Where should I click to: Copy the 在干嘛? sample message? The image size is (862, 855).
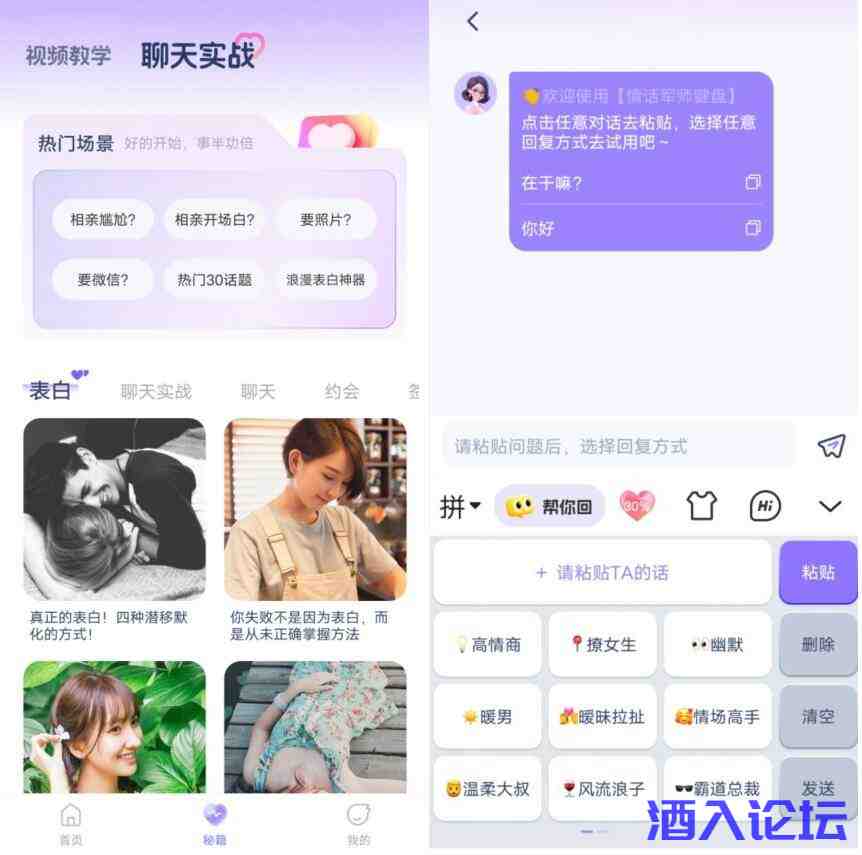coord(753,182)
